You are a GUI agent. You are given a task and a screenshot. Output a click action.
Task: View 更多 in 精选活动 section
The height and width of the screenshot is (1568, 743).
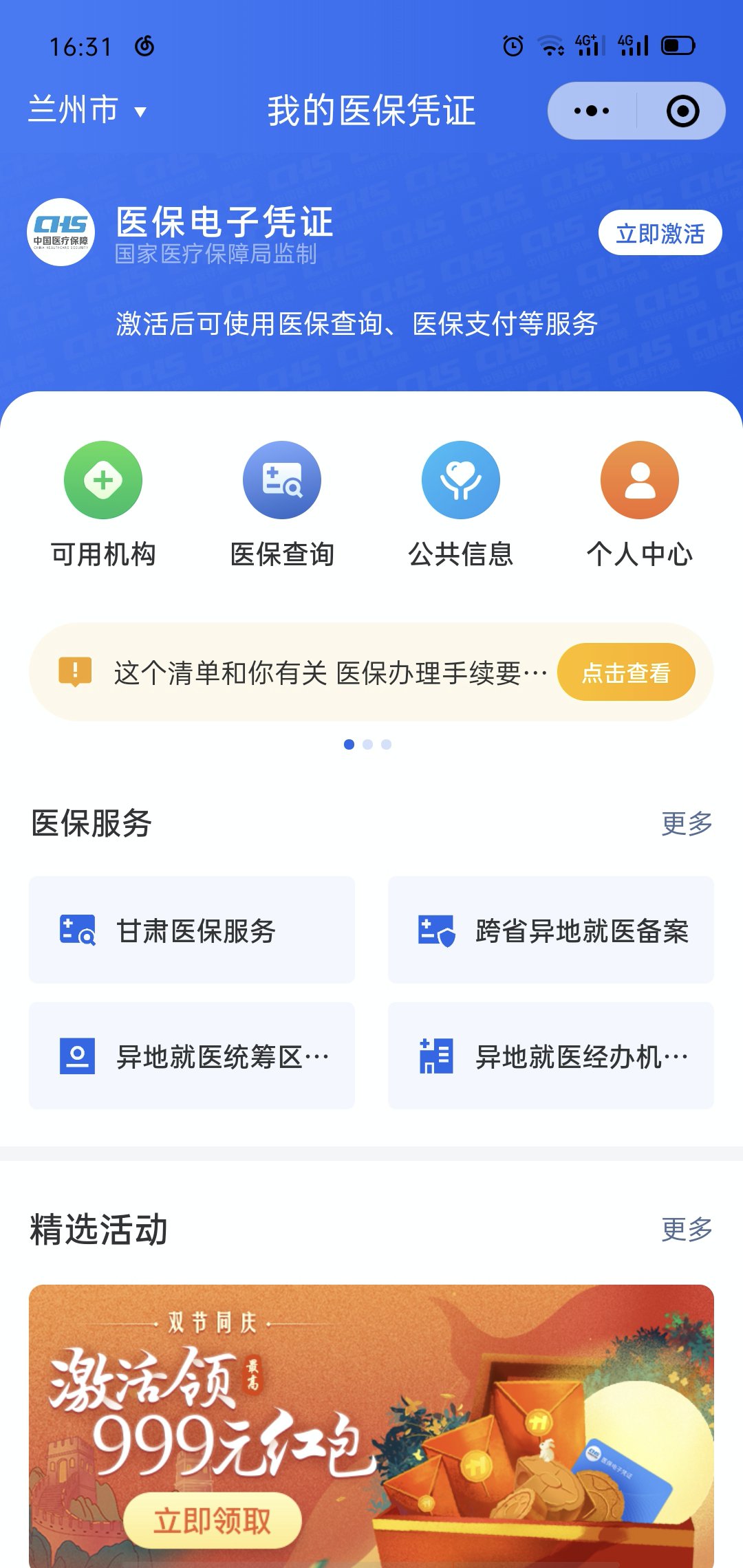click(x=687, y=1229)
